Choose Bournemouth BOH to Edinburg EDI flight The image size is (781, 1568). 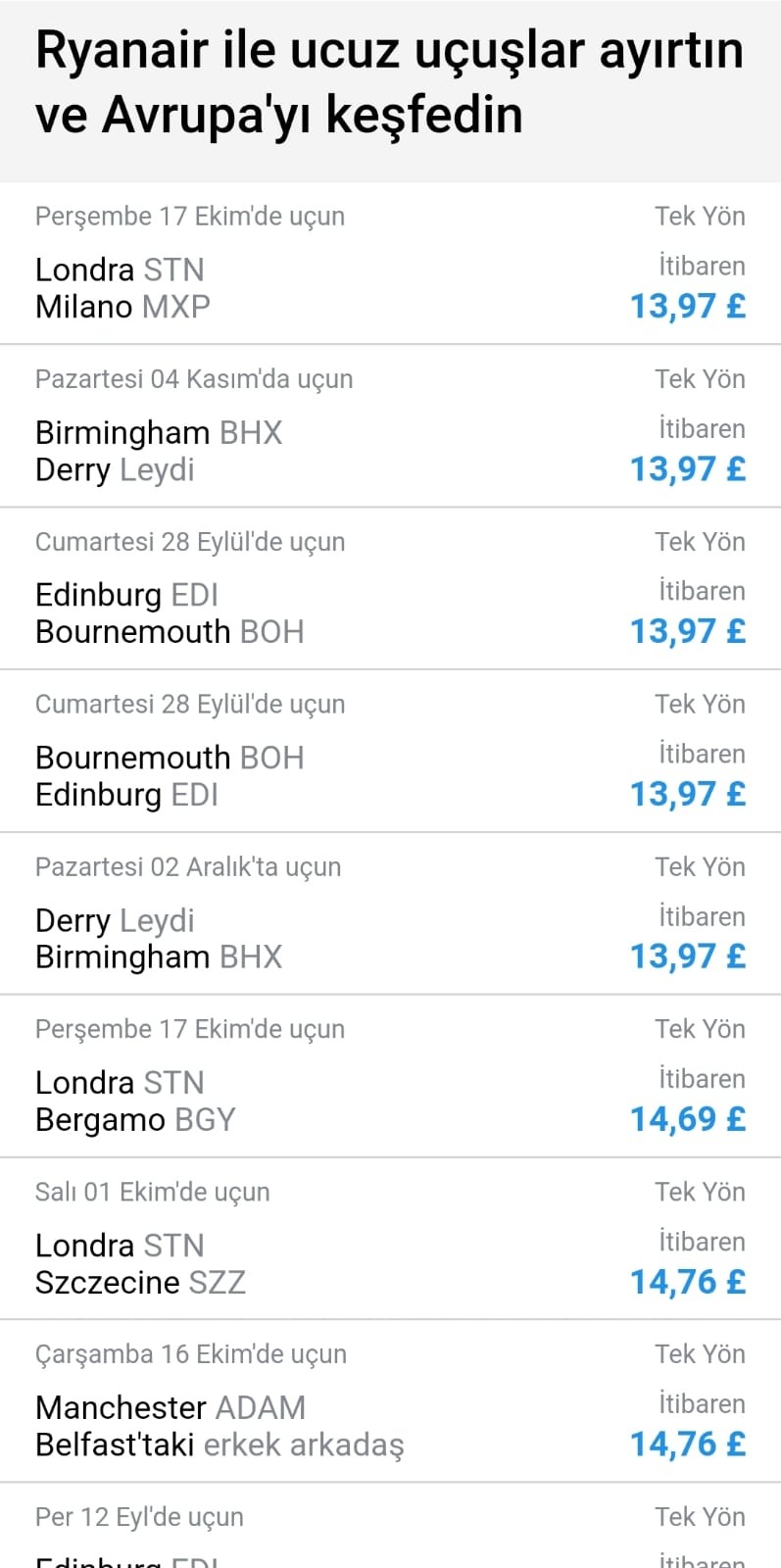point(390,752)
